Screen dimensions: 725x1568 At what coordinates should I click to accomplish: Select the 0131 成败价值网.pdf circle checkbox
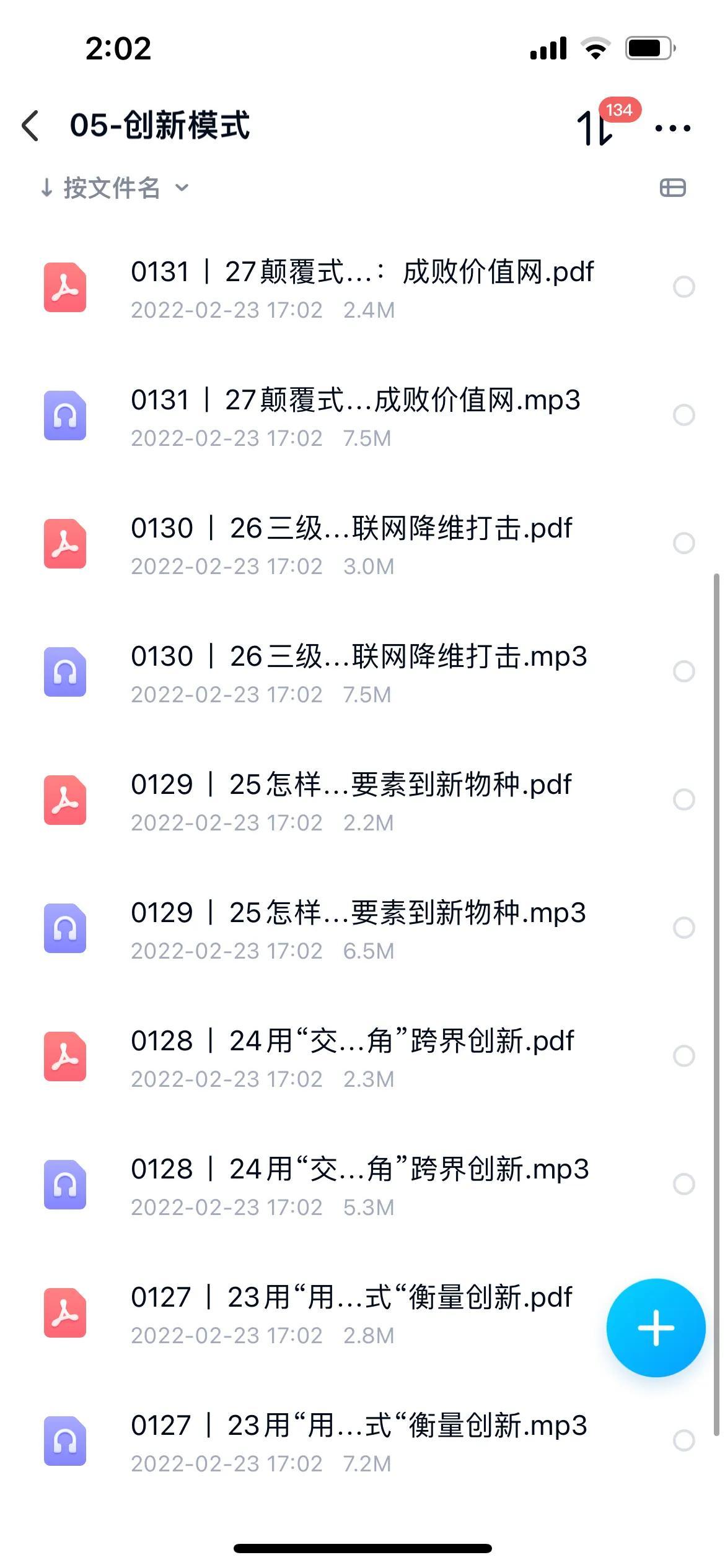(683, 287)
